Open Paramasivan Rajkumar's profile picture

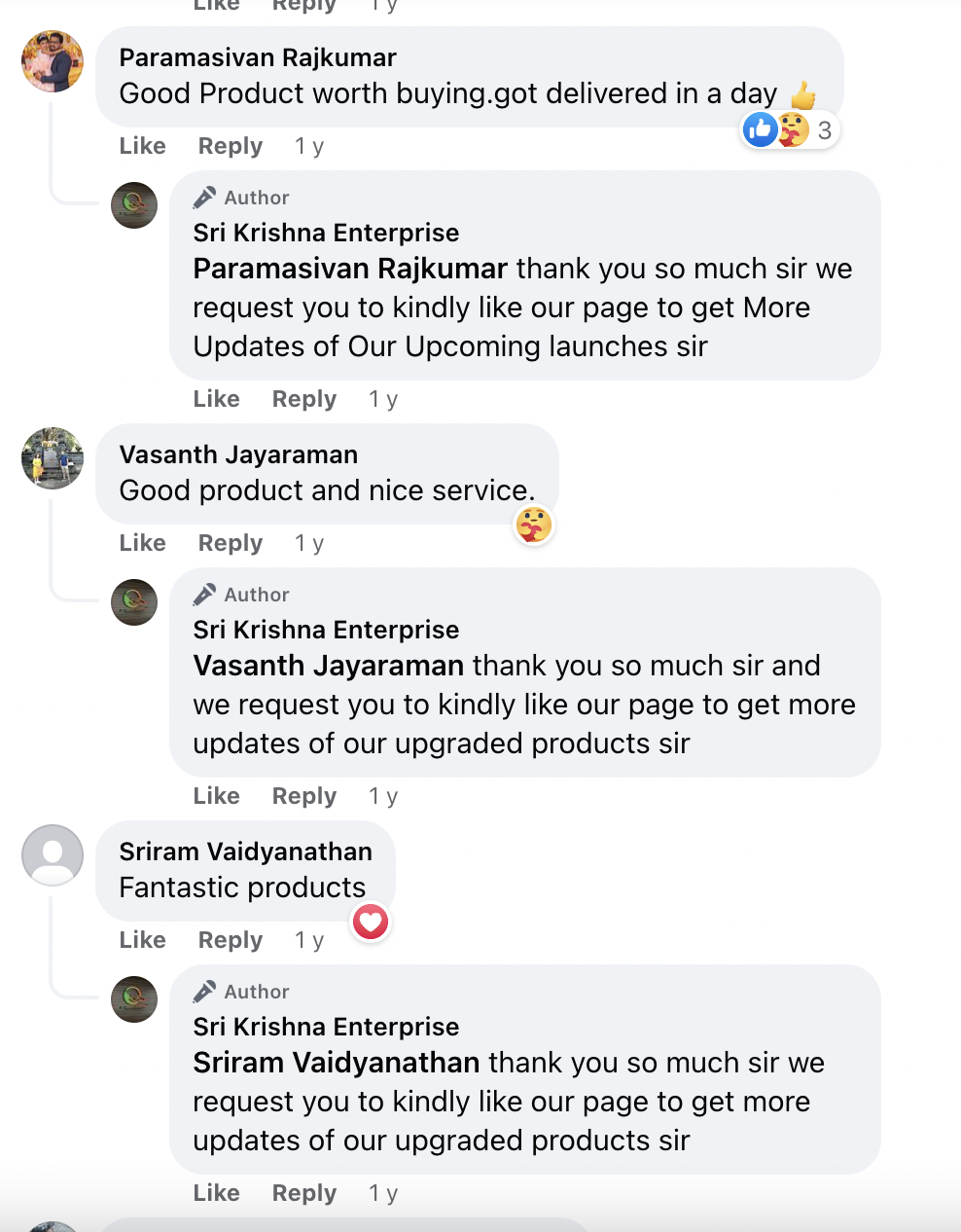click(53, 61)
